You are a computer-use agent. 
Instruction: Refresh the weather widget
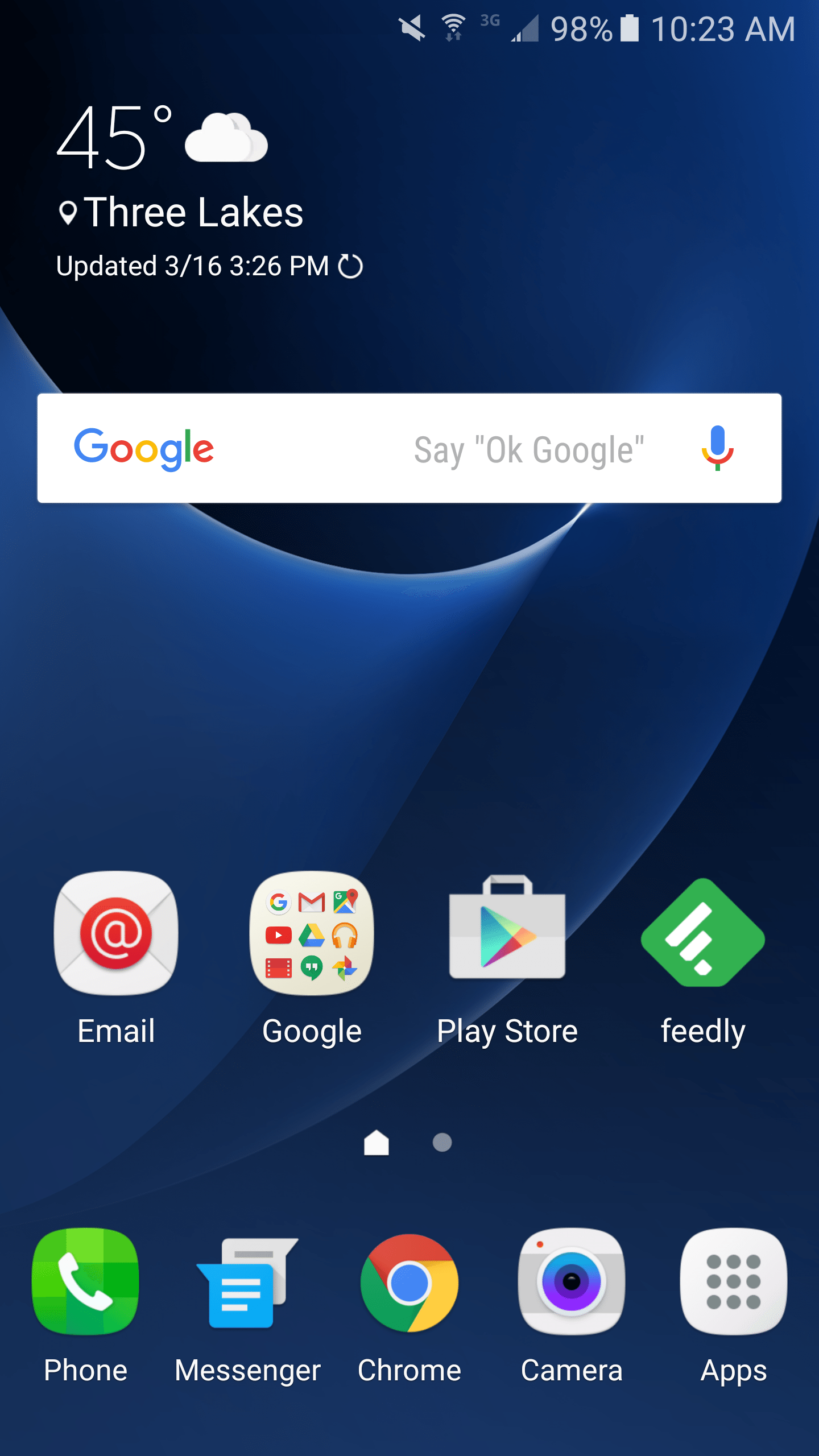tap(350, 266)
